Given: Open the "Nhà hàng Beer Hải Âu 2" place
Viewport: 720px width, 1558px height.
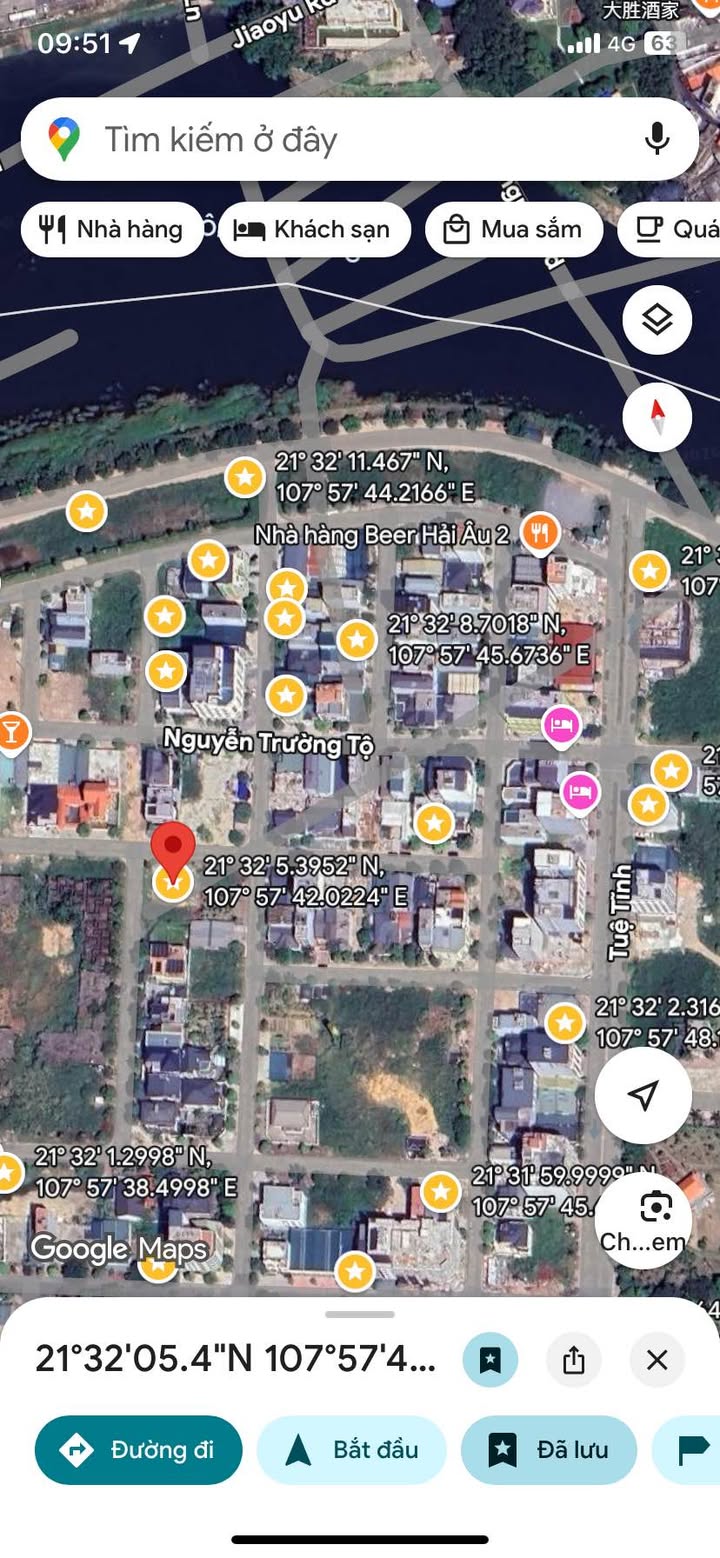Looking at the screenshot, I should (540, 534).
